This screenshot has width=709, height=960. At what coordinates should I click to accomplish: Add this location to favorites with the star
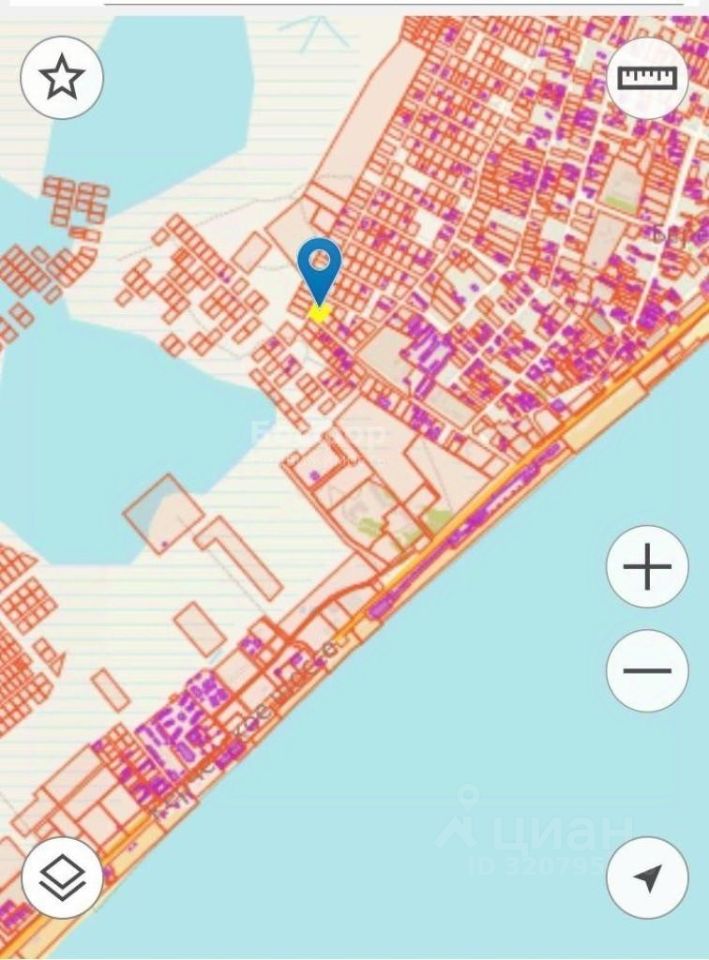click(62, 77)
